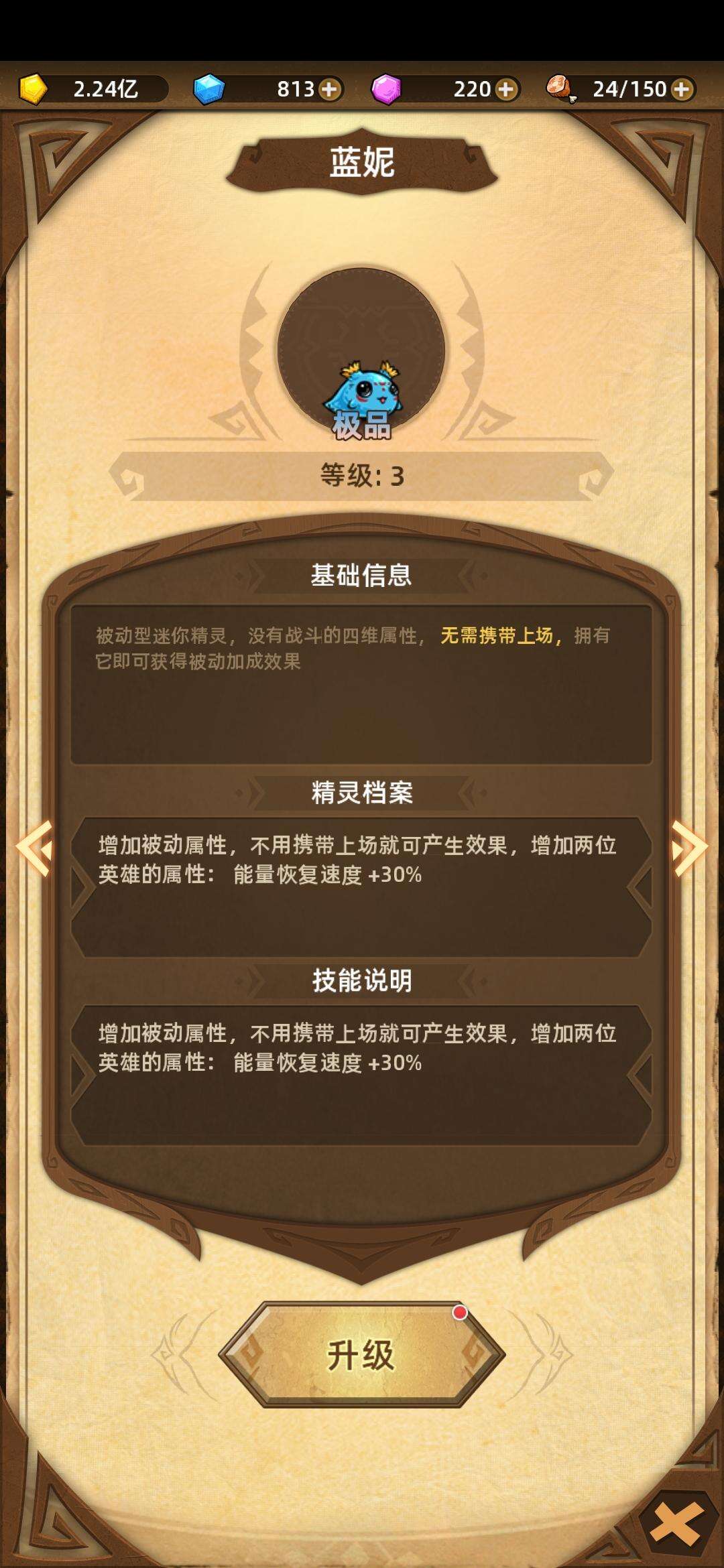The image size is (724, 1568).
Task: Tap the purple gem currency icon
Action: 385,89
